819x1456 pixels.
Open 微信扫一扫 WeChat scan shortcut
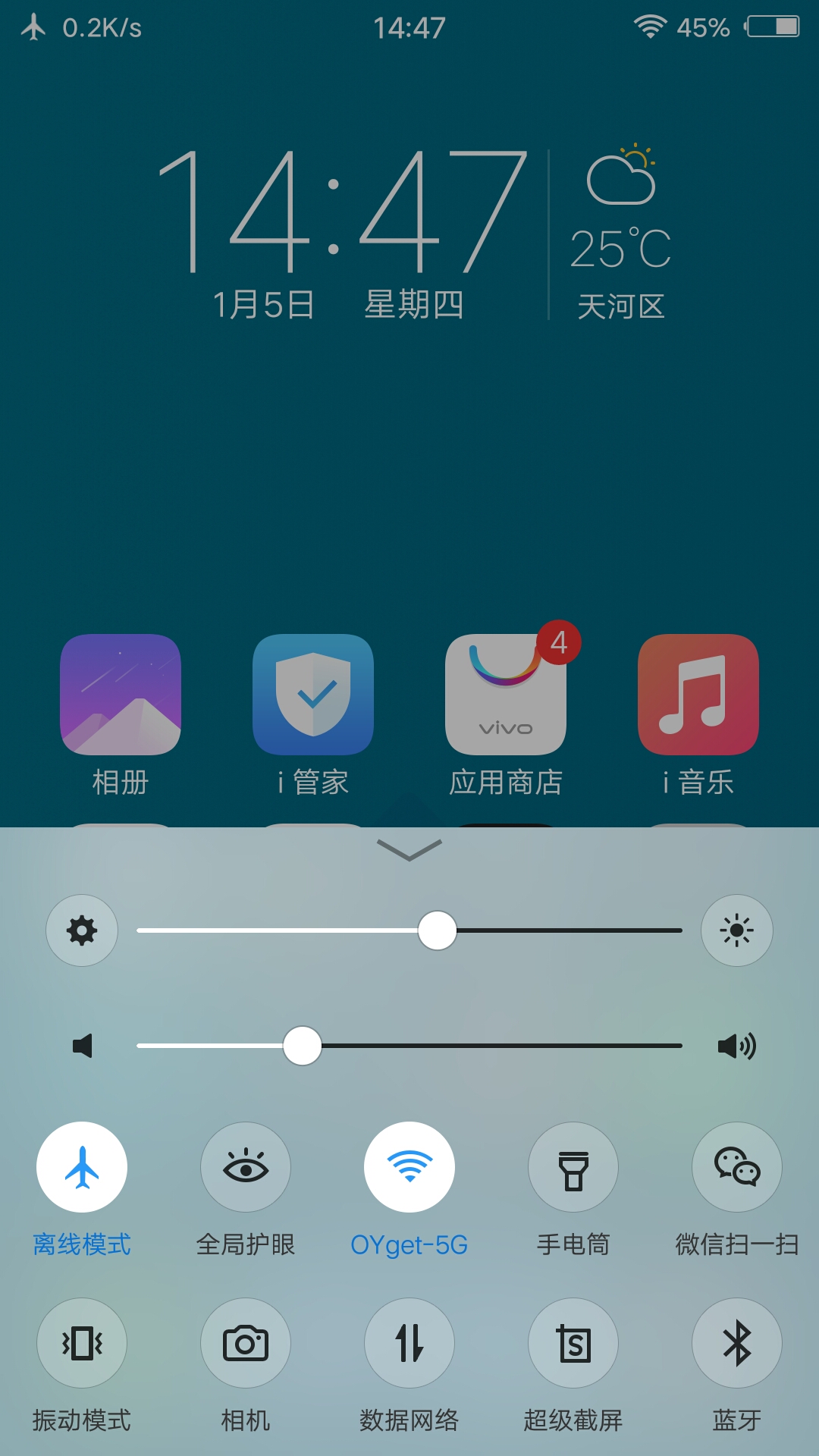tap(736, 1167)
